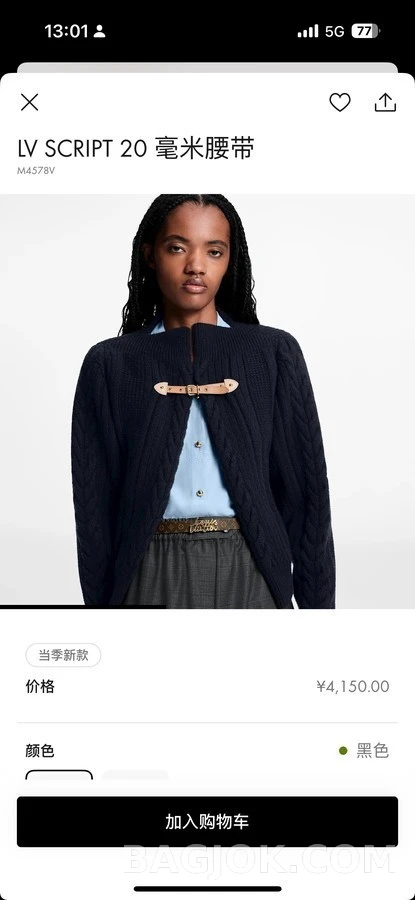Open the product photo of the belt
The height and width of the screenshot is (900, 415).
click(207, 401)
